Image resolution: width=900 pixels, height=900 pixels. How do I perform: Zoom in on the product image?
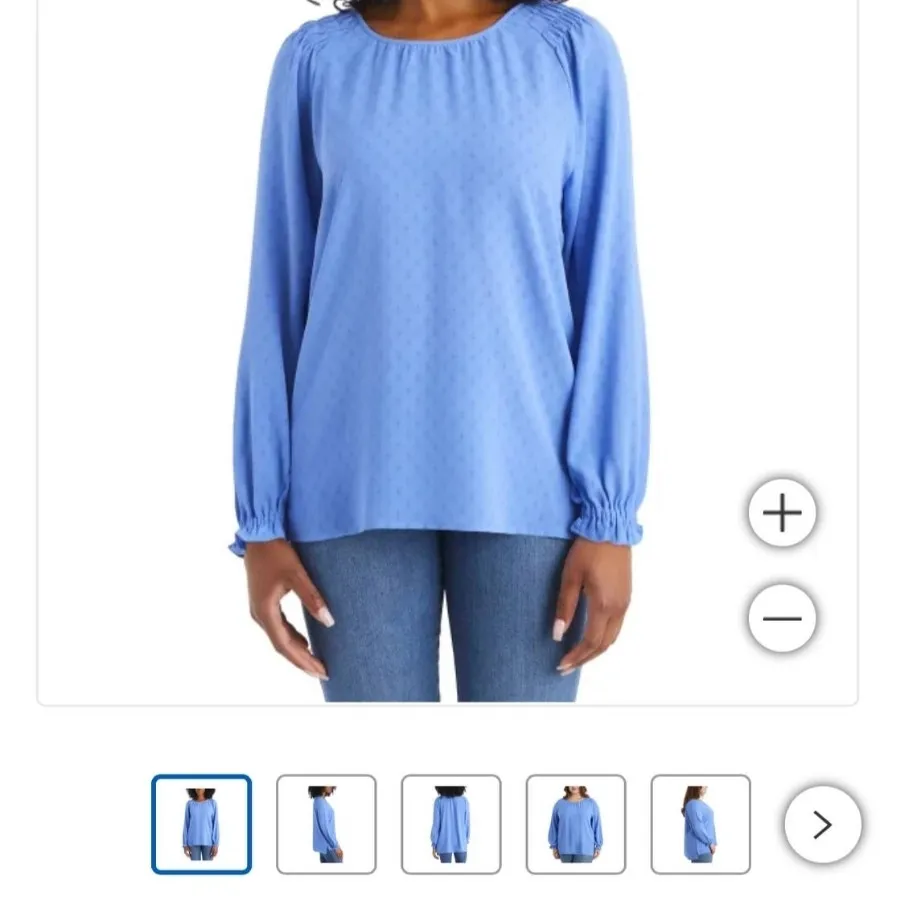tap(782, 513)
